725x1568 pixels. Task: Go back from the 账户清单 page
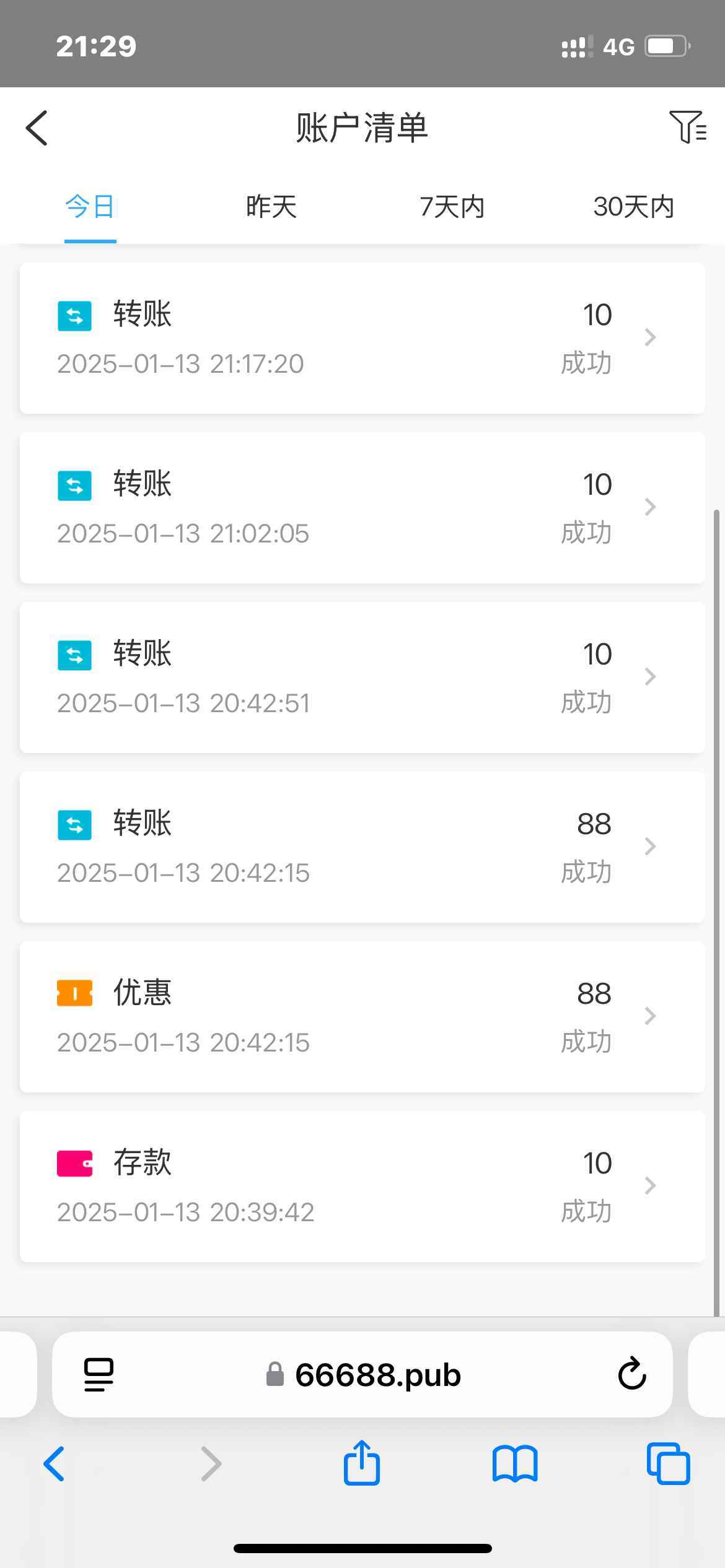37,128
